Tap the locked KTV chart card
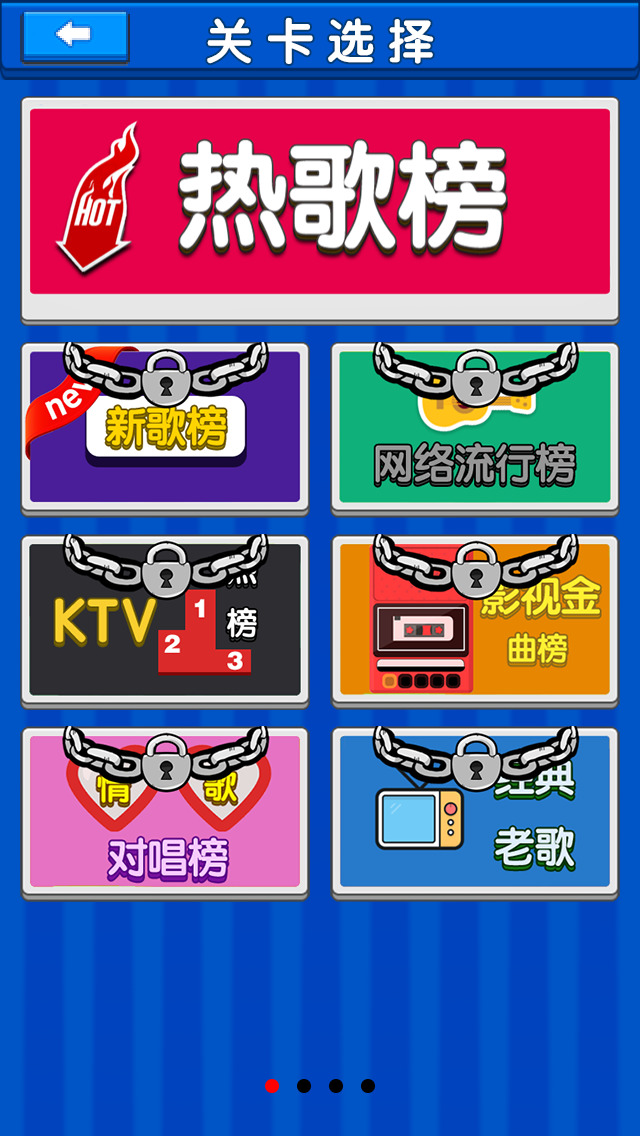 coord(165,620)
